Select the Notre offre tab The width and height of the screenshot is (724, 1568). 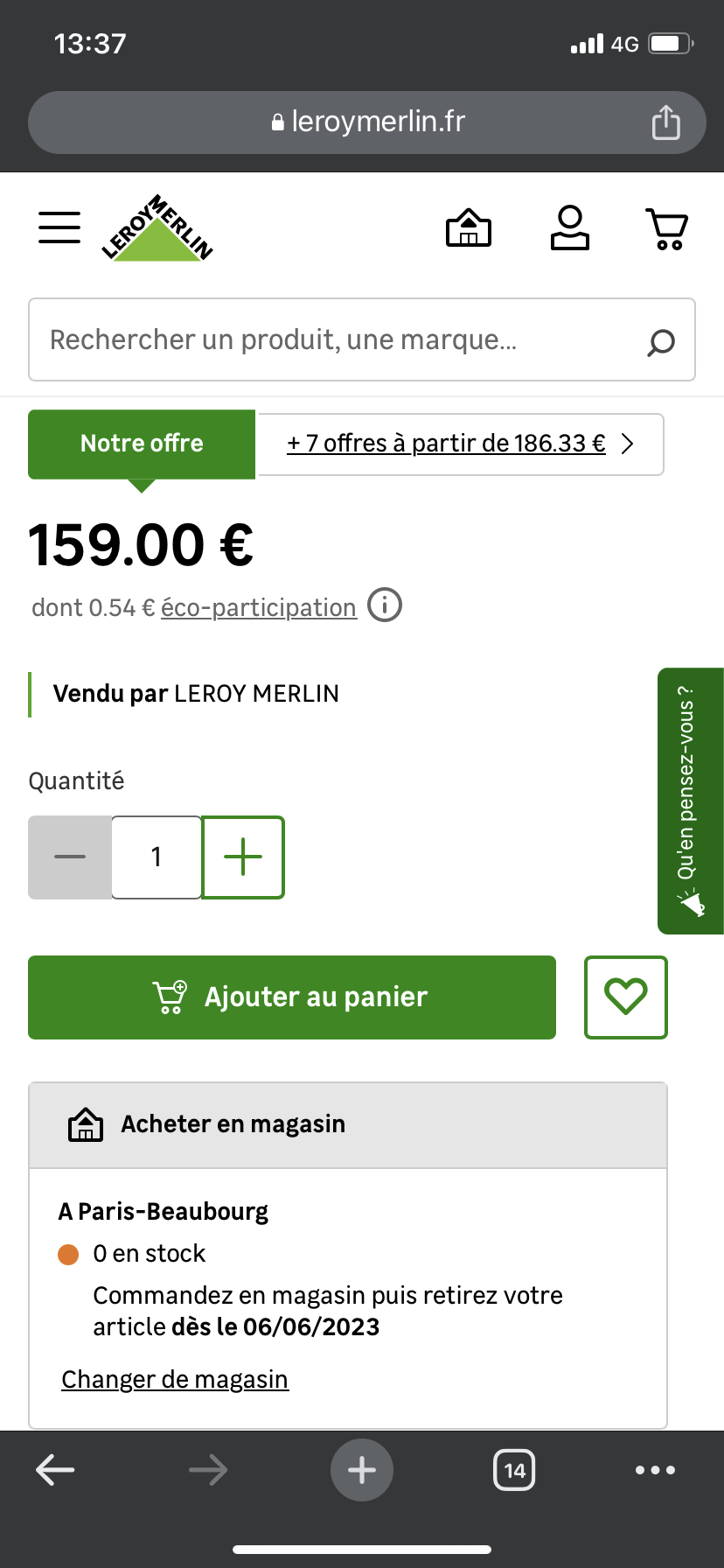click(x=142, y=444)
